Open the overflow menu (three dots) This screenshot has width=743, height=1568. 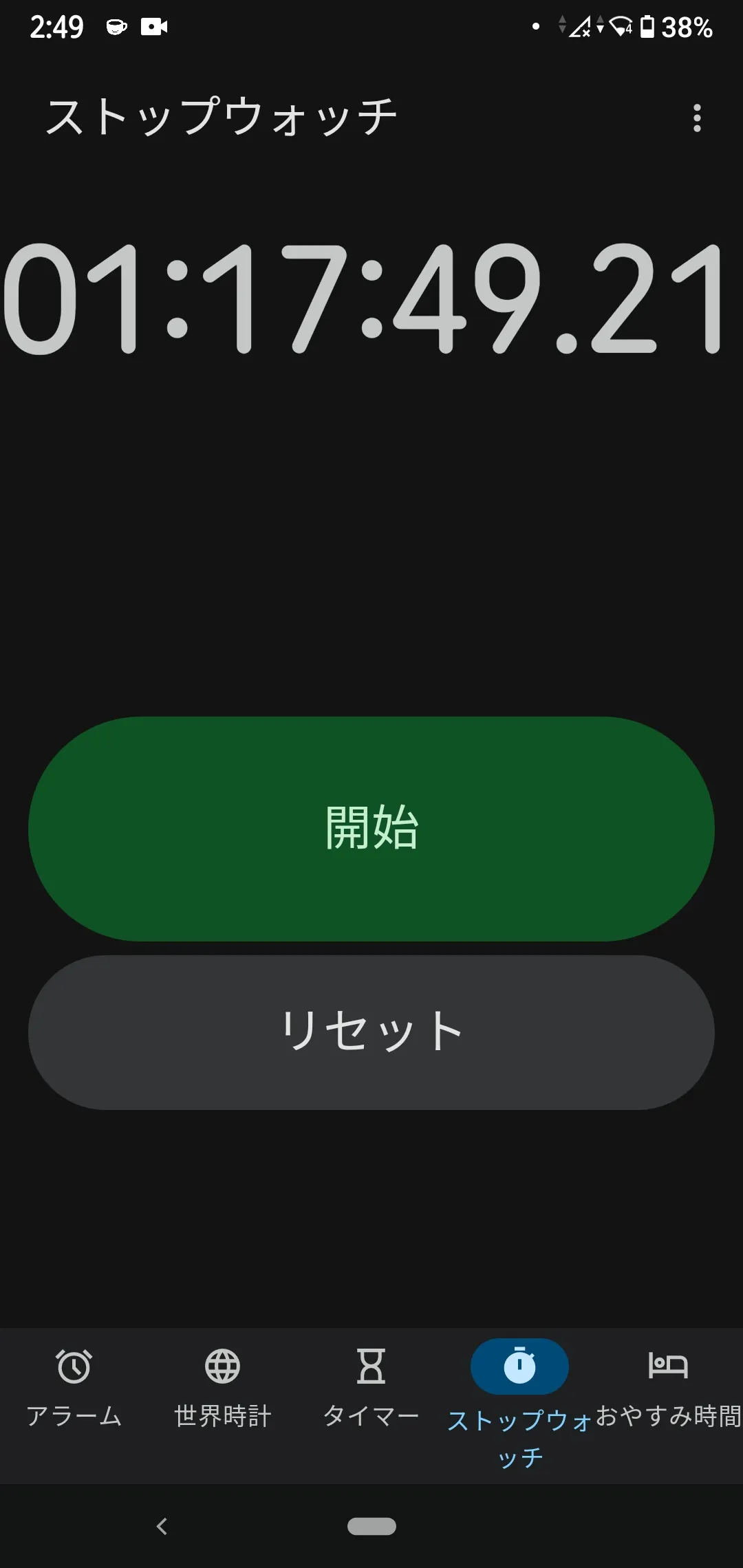click(x=697, y=118)
